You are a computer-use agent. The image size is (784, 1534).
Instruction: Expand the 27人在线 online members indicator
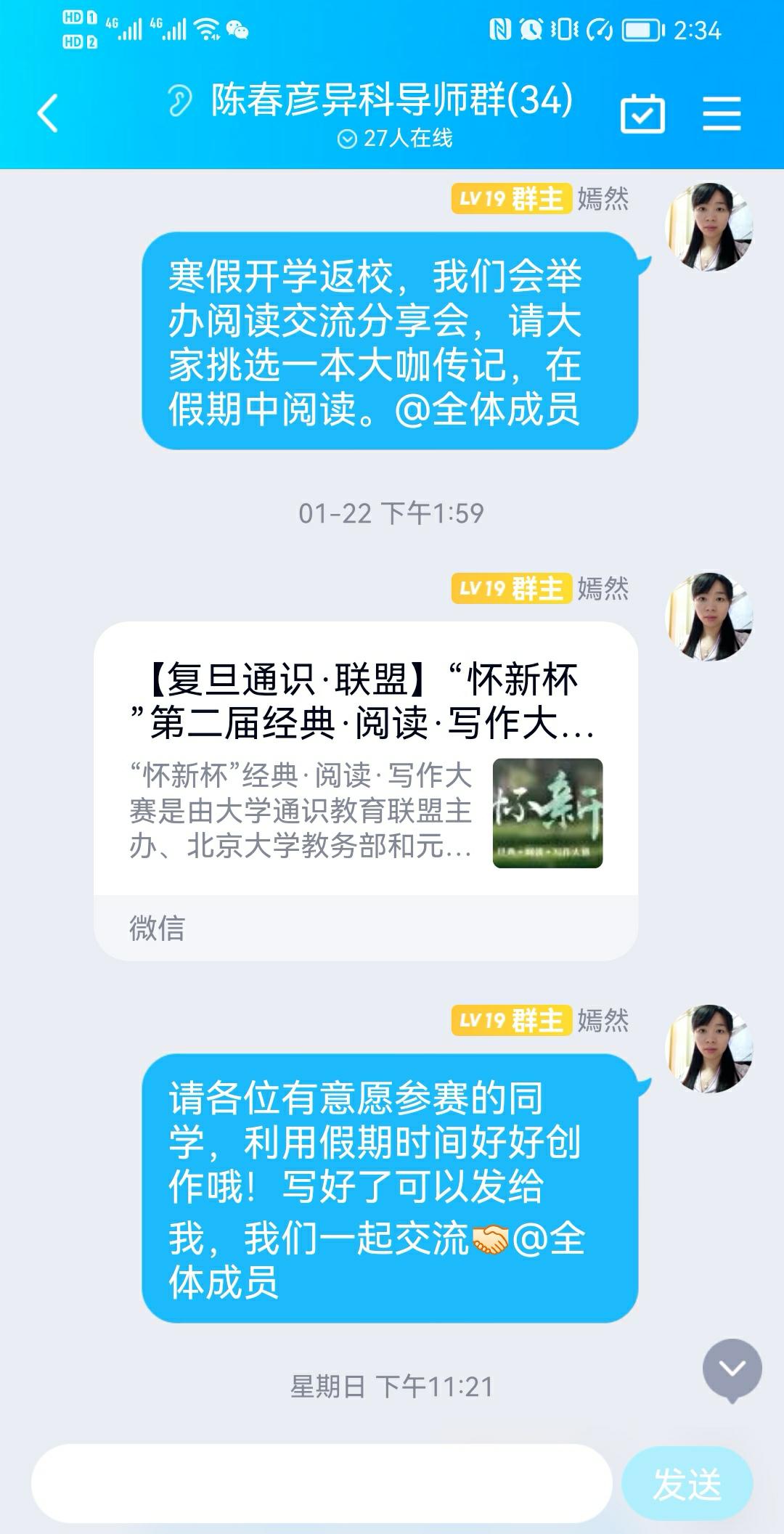pos(396,138)
